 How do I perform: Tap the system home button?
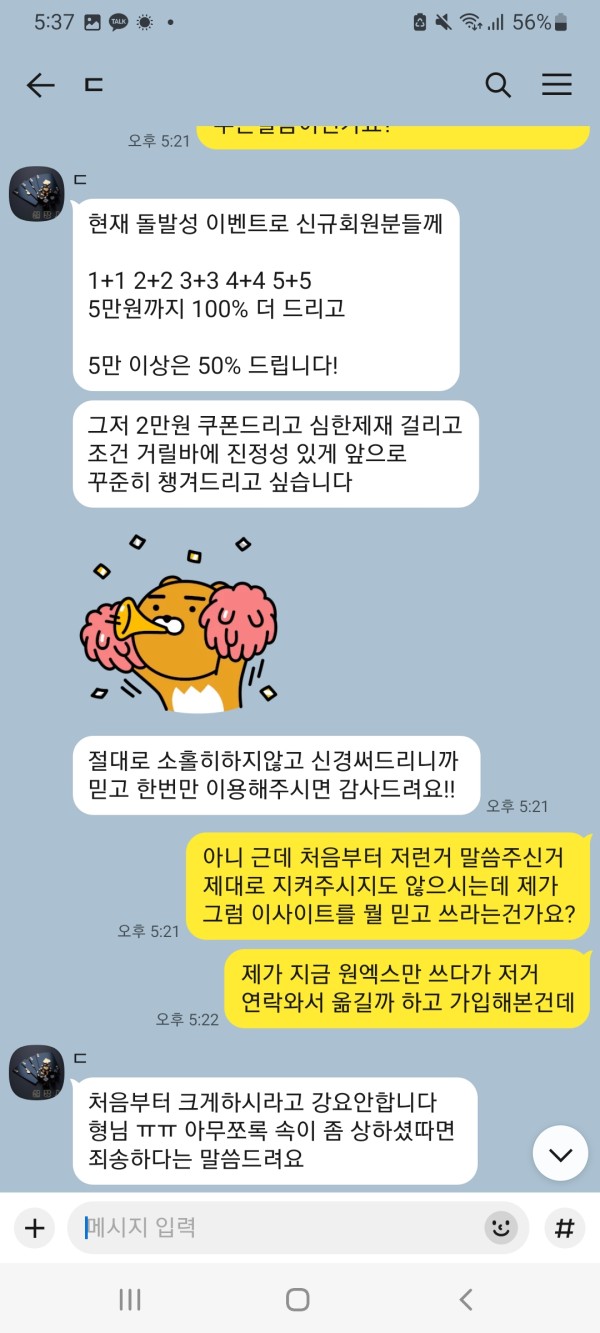[298, 1299]
